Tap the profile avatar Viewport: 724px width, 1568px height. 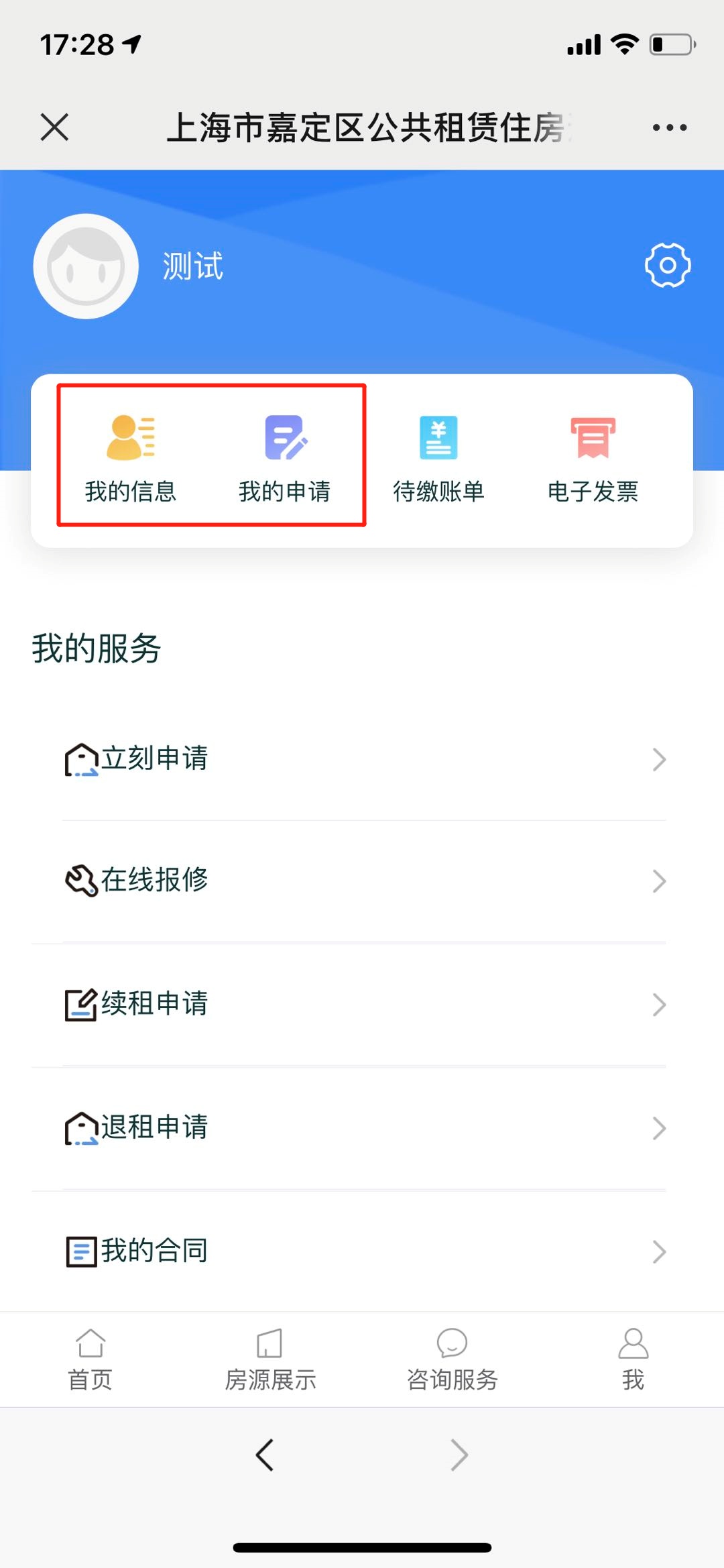point(86,266)
